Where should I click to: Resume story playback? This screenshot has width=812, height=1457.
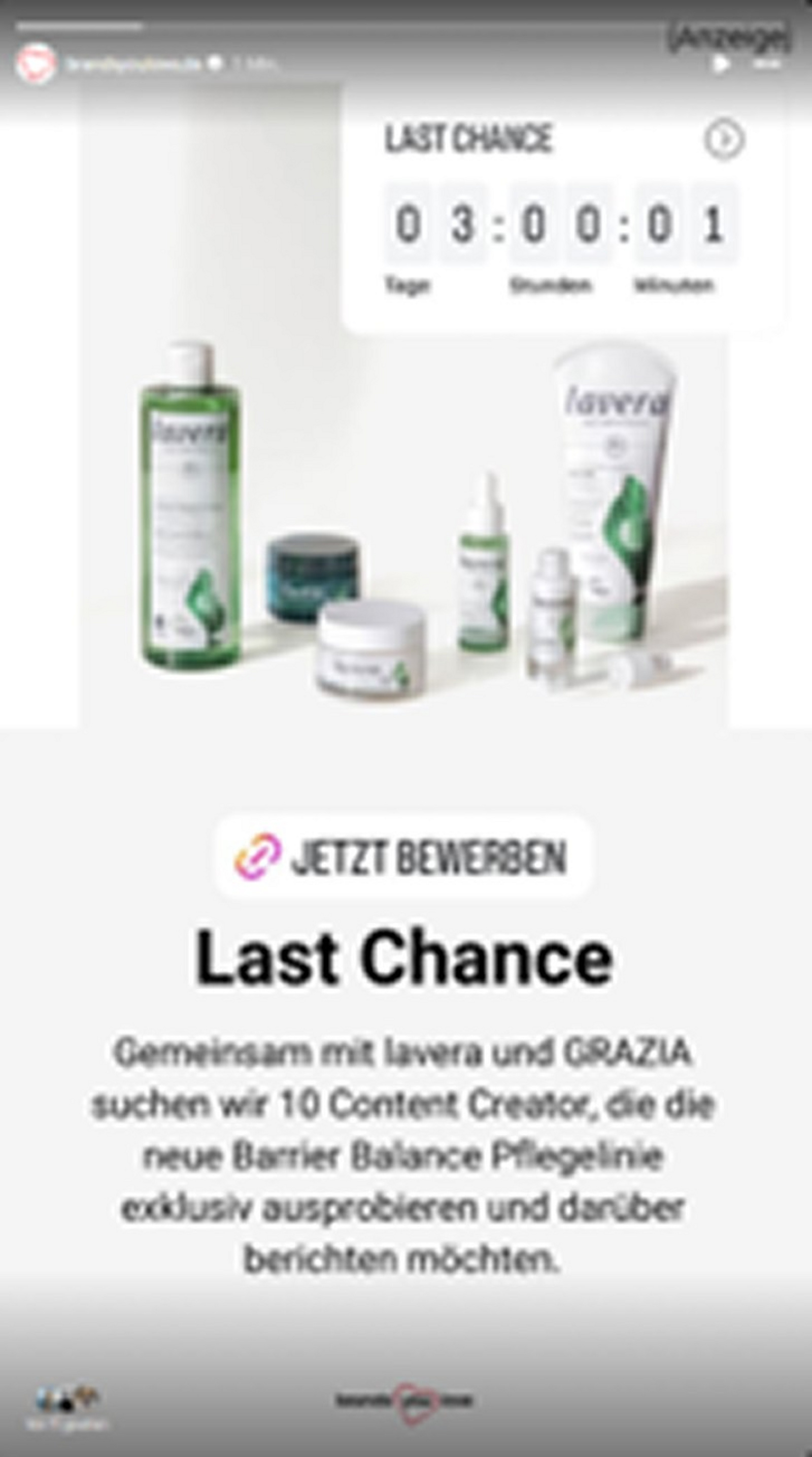tap(720, 64)
